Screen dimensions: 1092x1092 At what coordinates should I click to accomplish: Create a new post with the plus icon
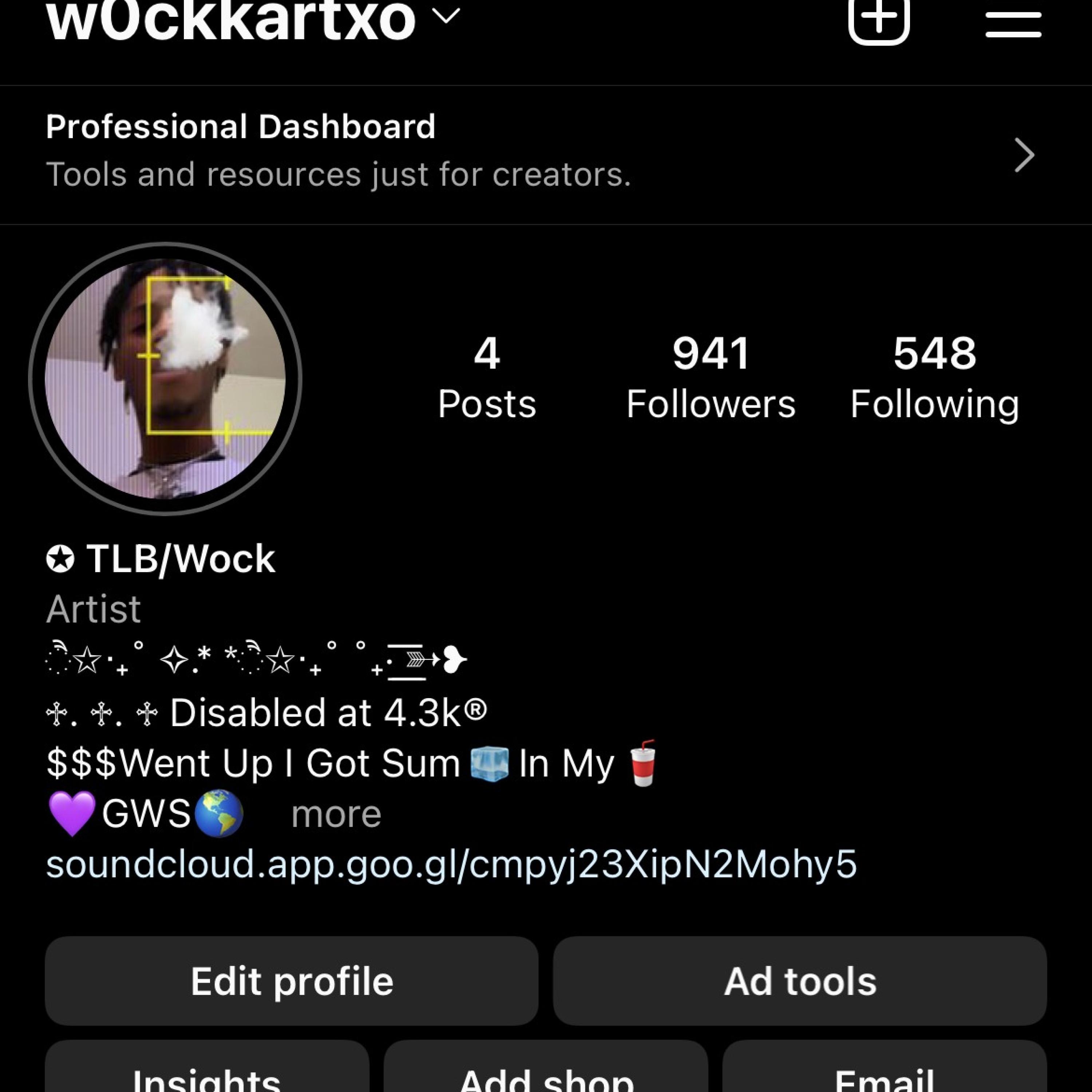(x=878, y=20)
